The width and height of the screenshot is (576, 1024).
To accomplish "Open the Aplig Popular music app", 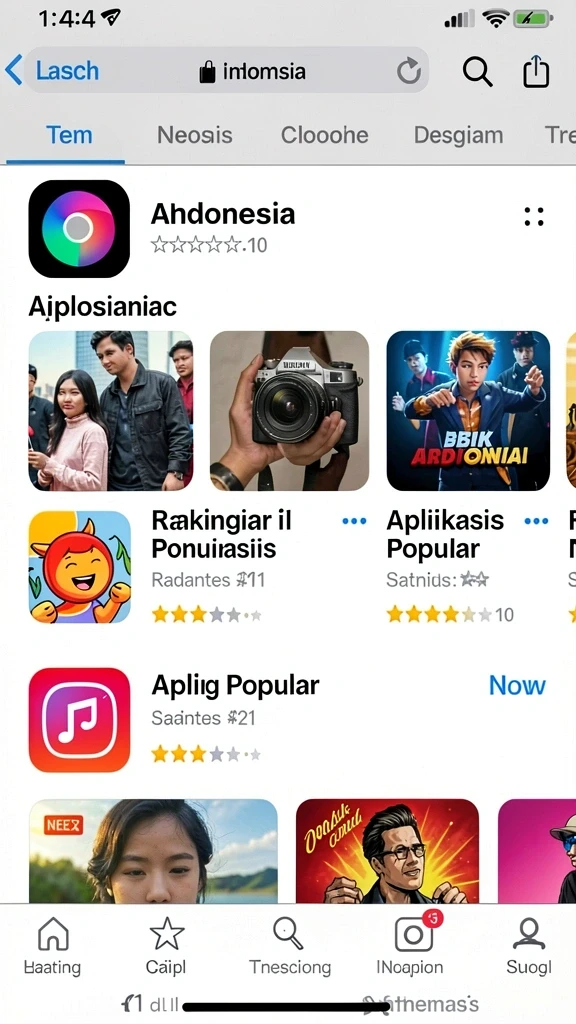I will (x=79, y=720).
